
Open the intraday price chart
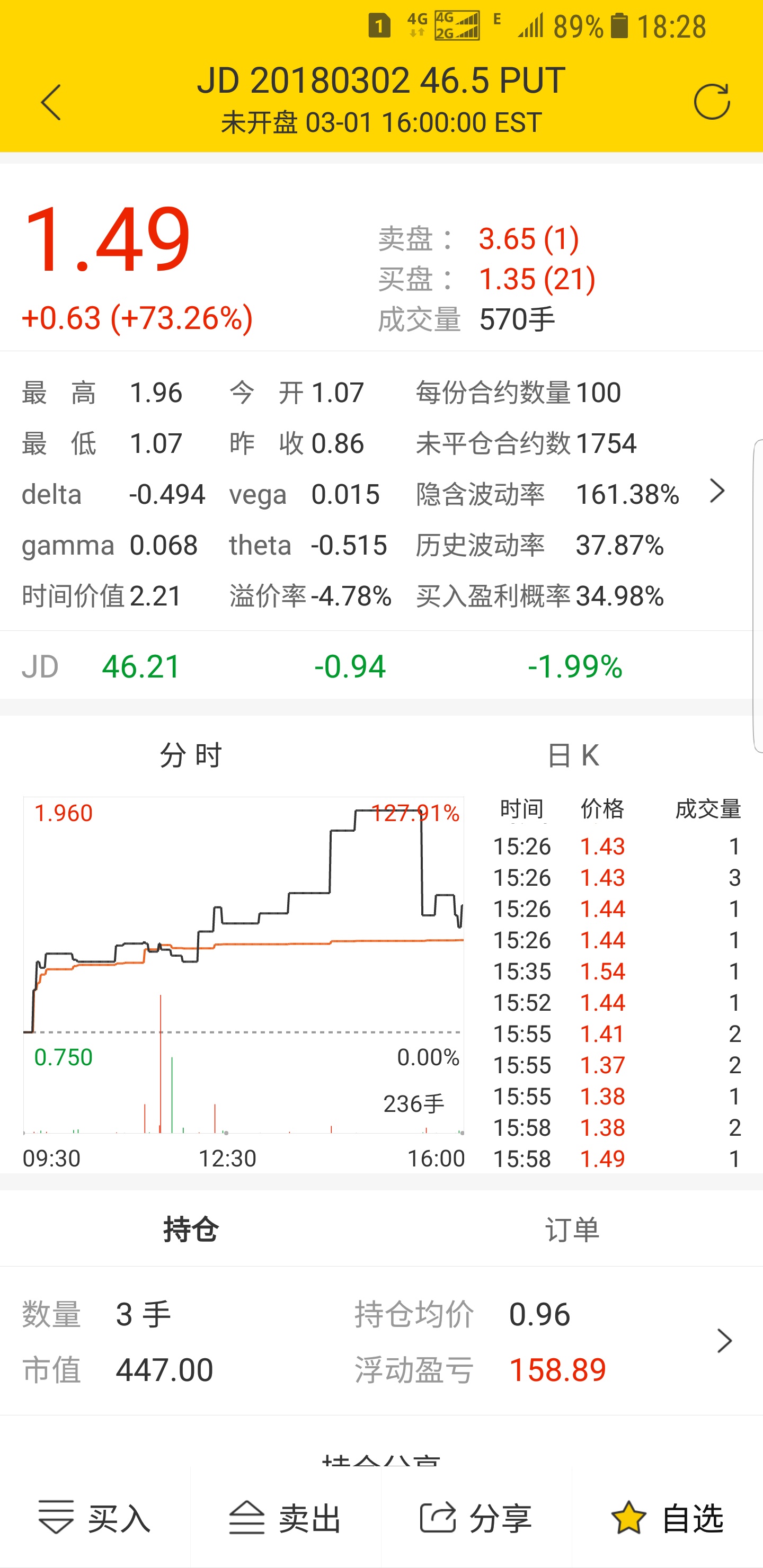(x=244, y=965)
